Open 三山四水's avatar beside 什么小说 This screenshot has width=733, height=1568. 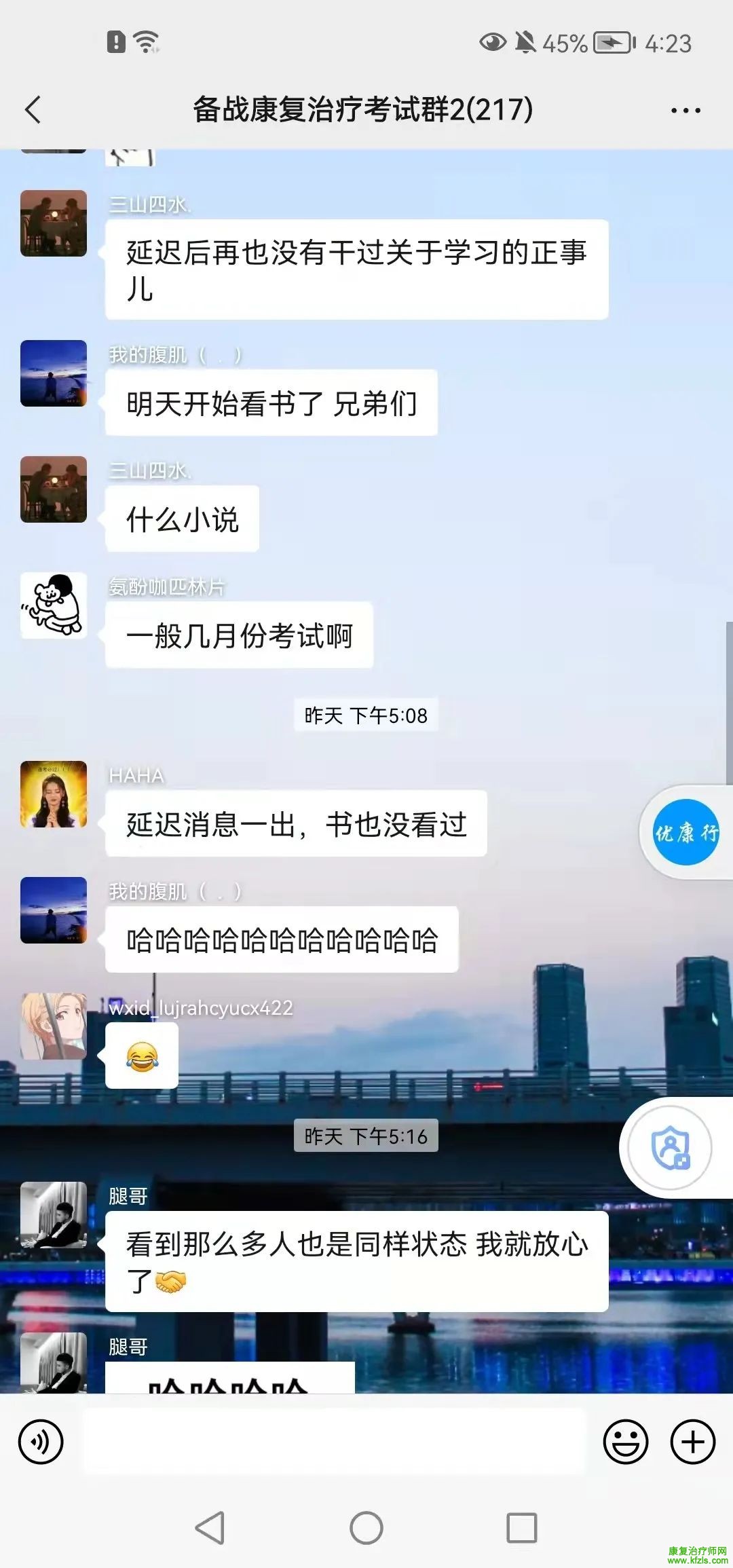coord(54,489)
